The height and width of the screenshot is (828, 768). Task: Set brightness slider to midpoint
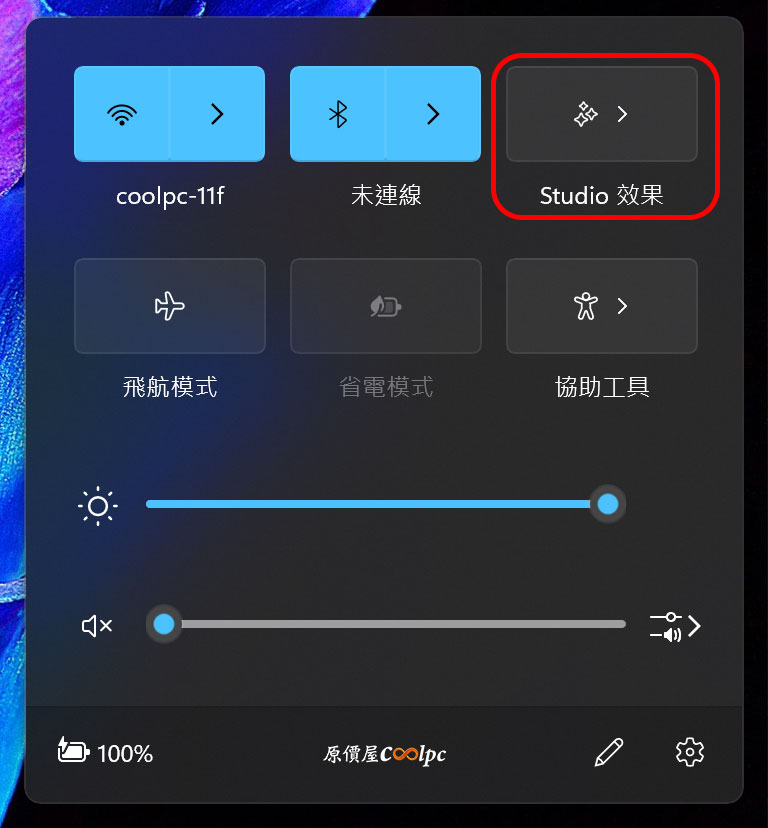coord(386,504)
